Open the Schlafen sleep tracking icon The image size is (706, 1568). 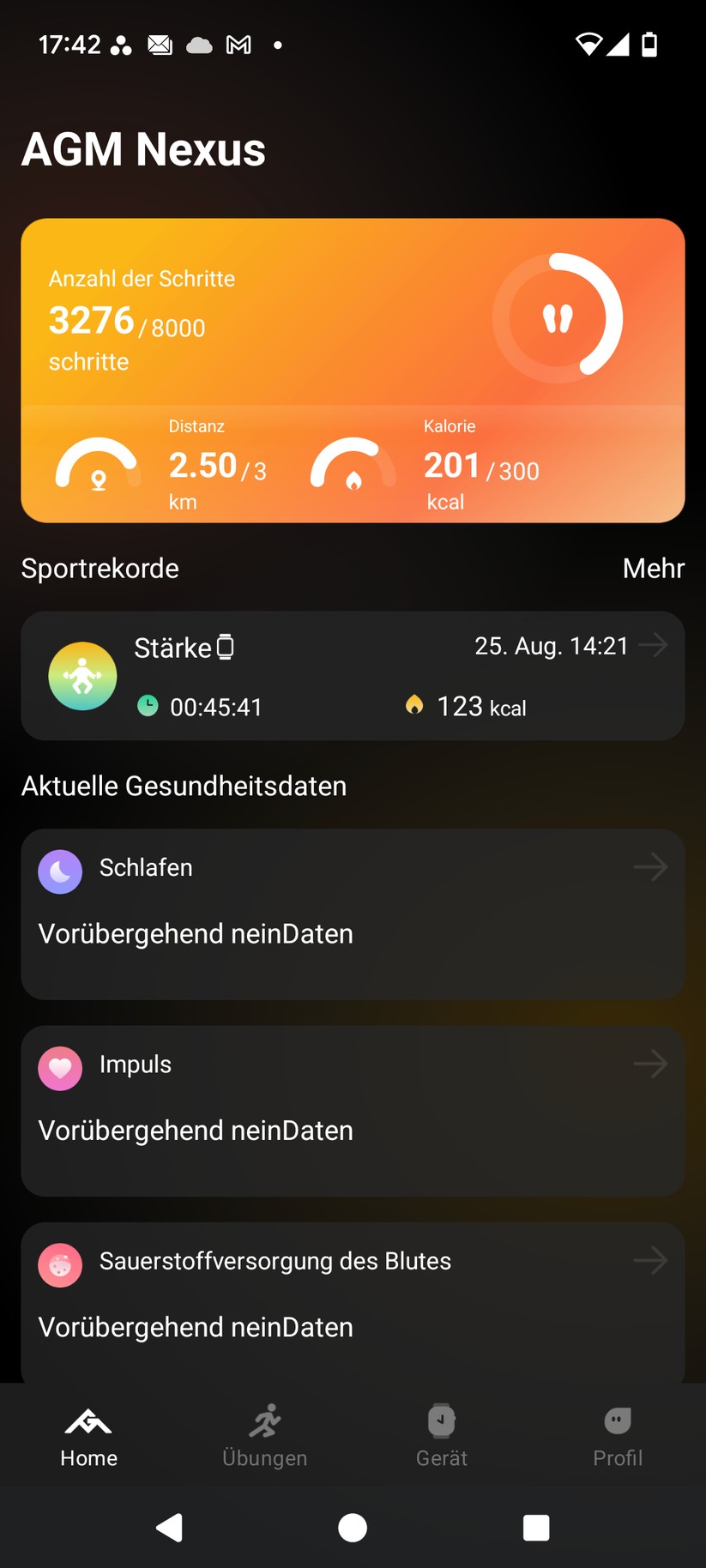[60, 871]
